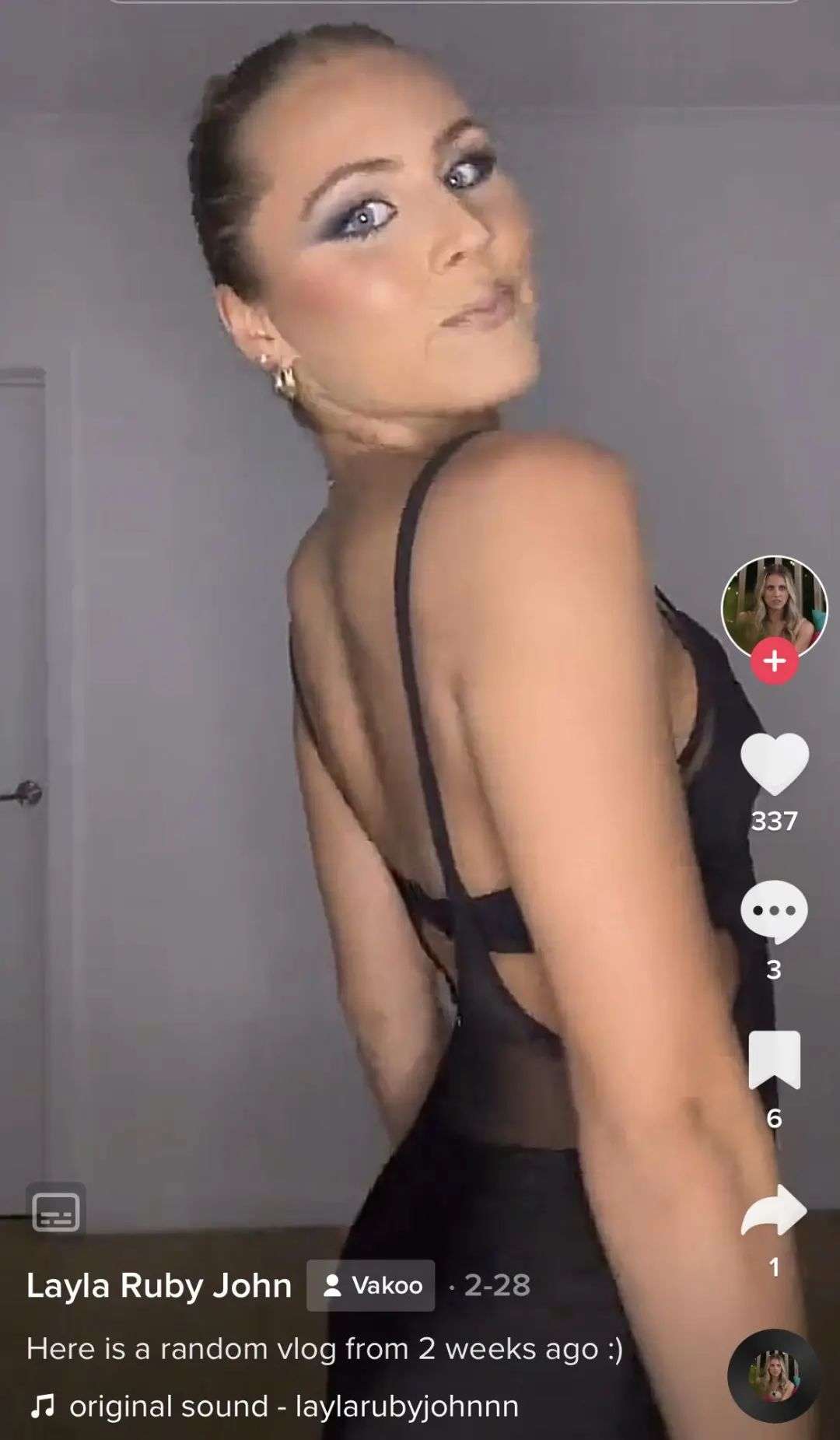The height and width of the screenshot is (1440, 840).
Task: Open the comments section
Action: point(774,911)
